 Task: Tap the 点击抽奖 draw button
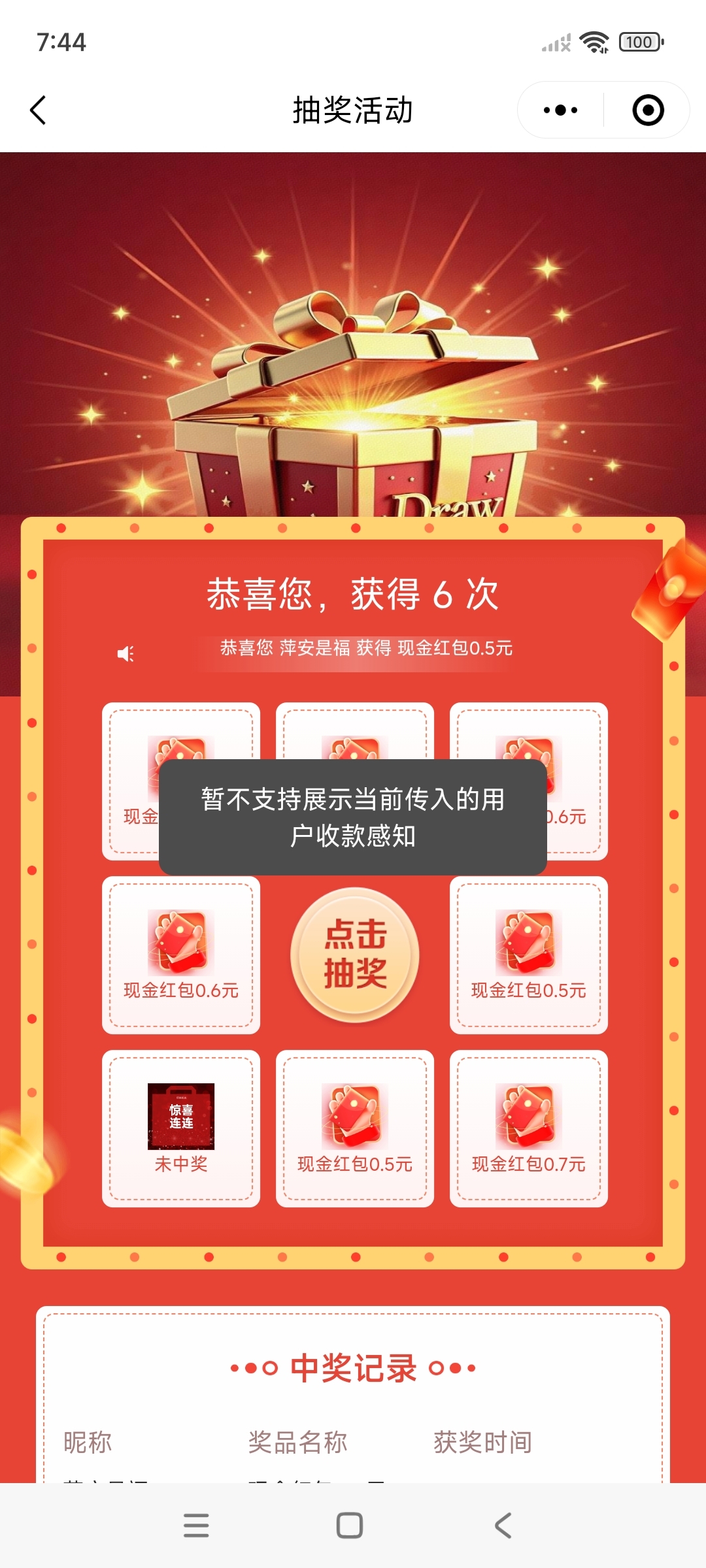[355, 954]
